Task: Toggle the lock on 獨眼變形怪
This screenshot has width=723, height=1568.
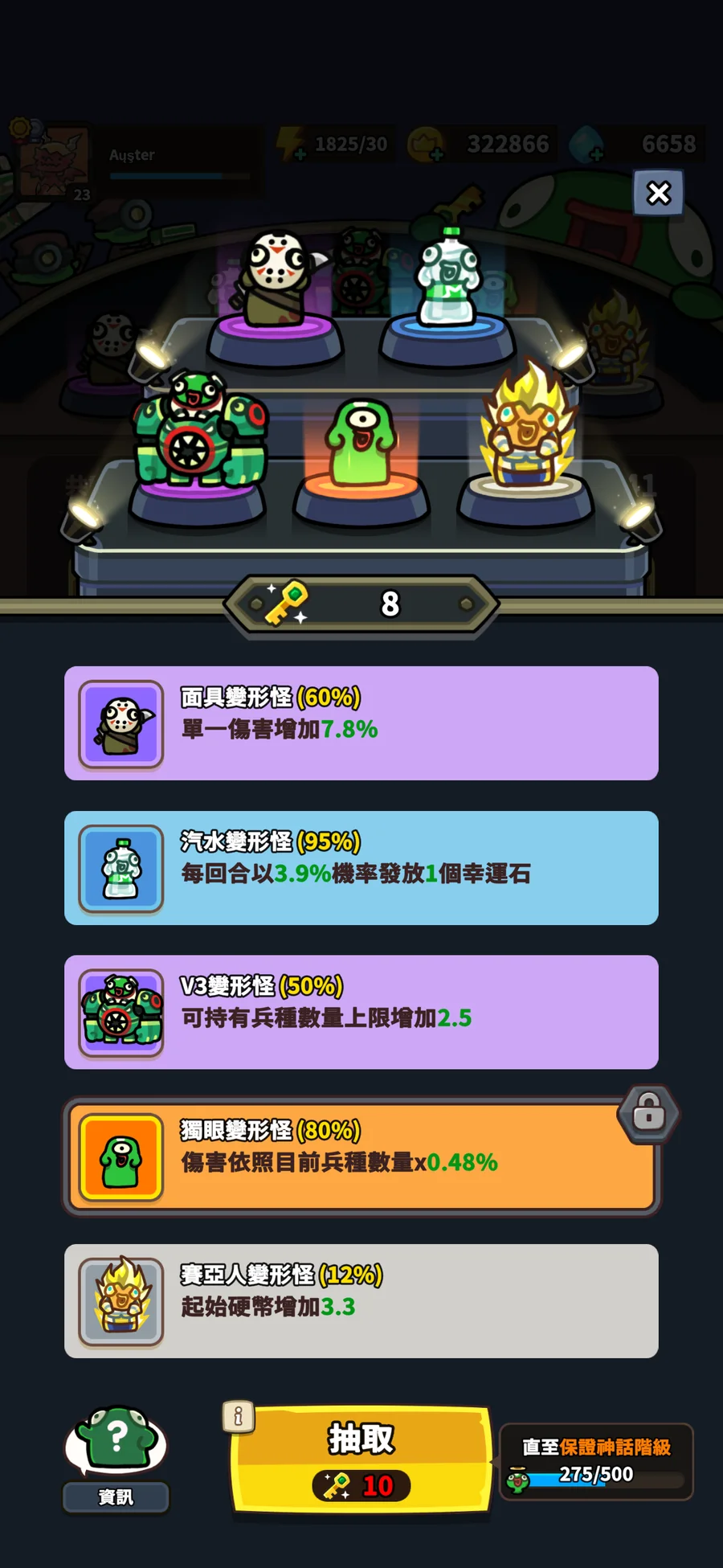Action: pos(649,1113)
